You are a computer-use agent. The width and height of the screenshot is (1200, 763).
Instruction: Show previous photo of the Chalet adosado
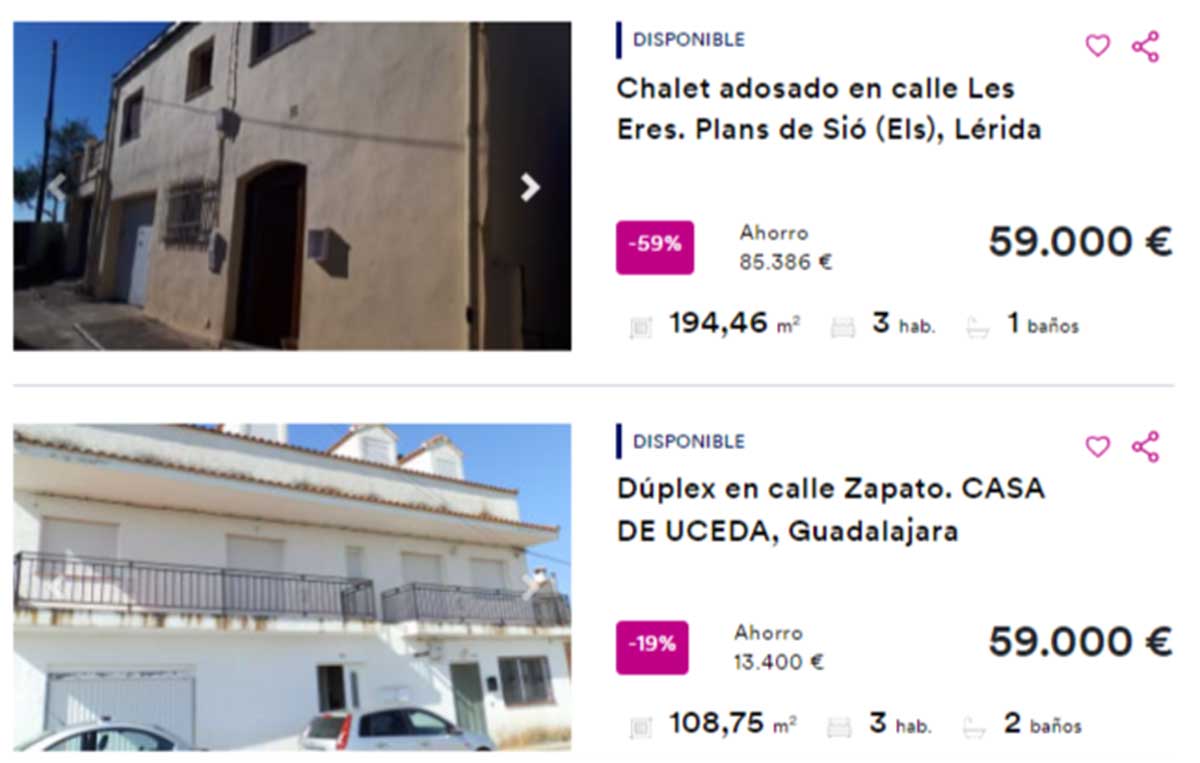click(56, 187)
